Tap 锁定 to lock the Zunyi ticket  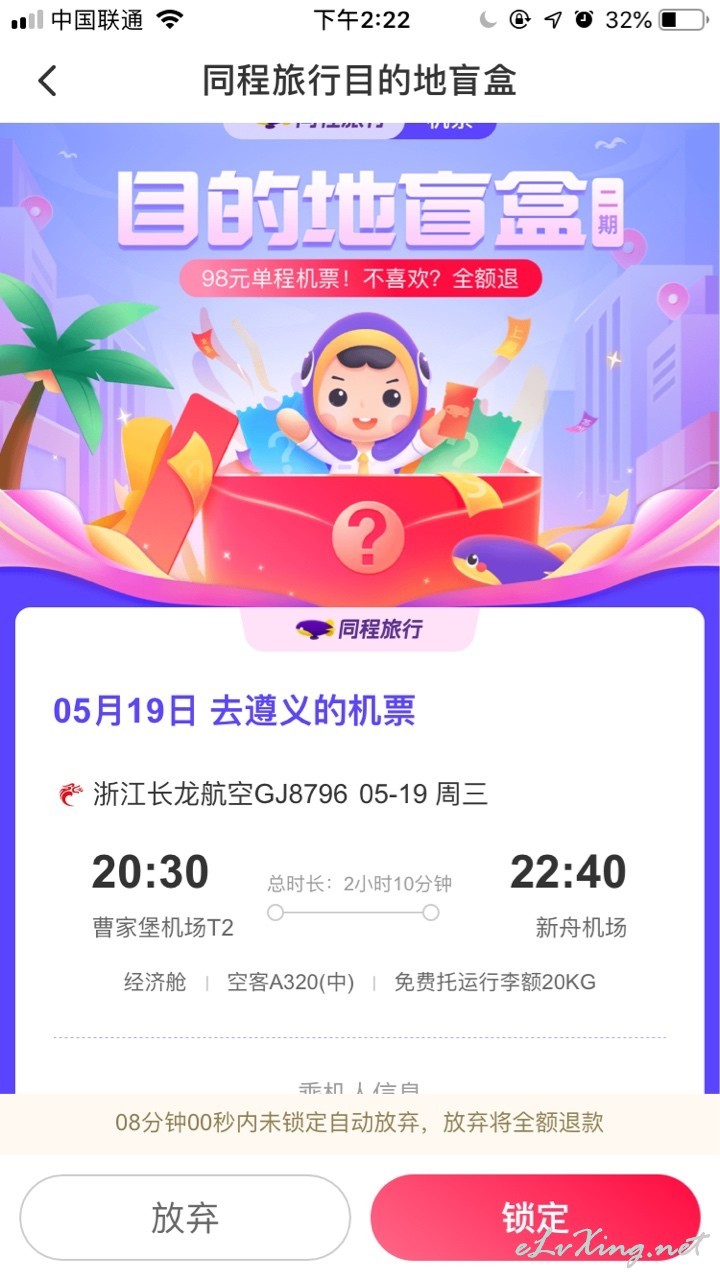(x=535, y=1217)
